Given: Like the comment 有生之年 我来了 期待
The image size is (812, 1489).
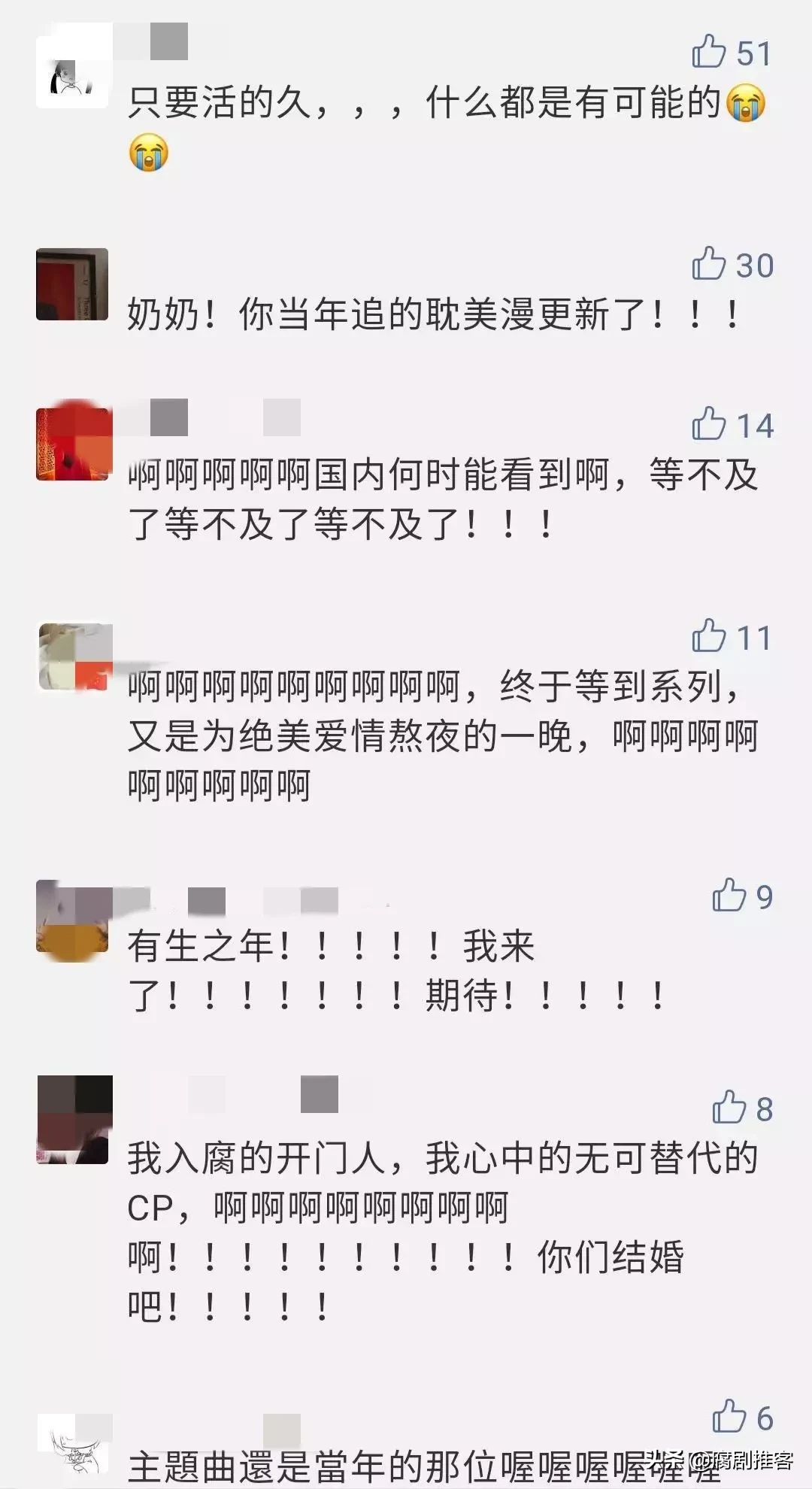Looking at the screenshot, I should 729,896.
